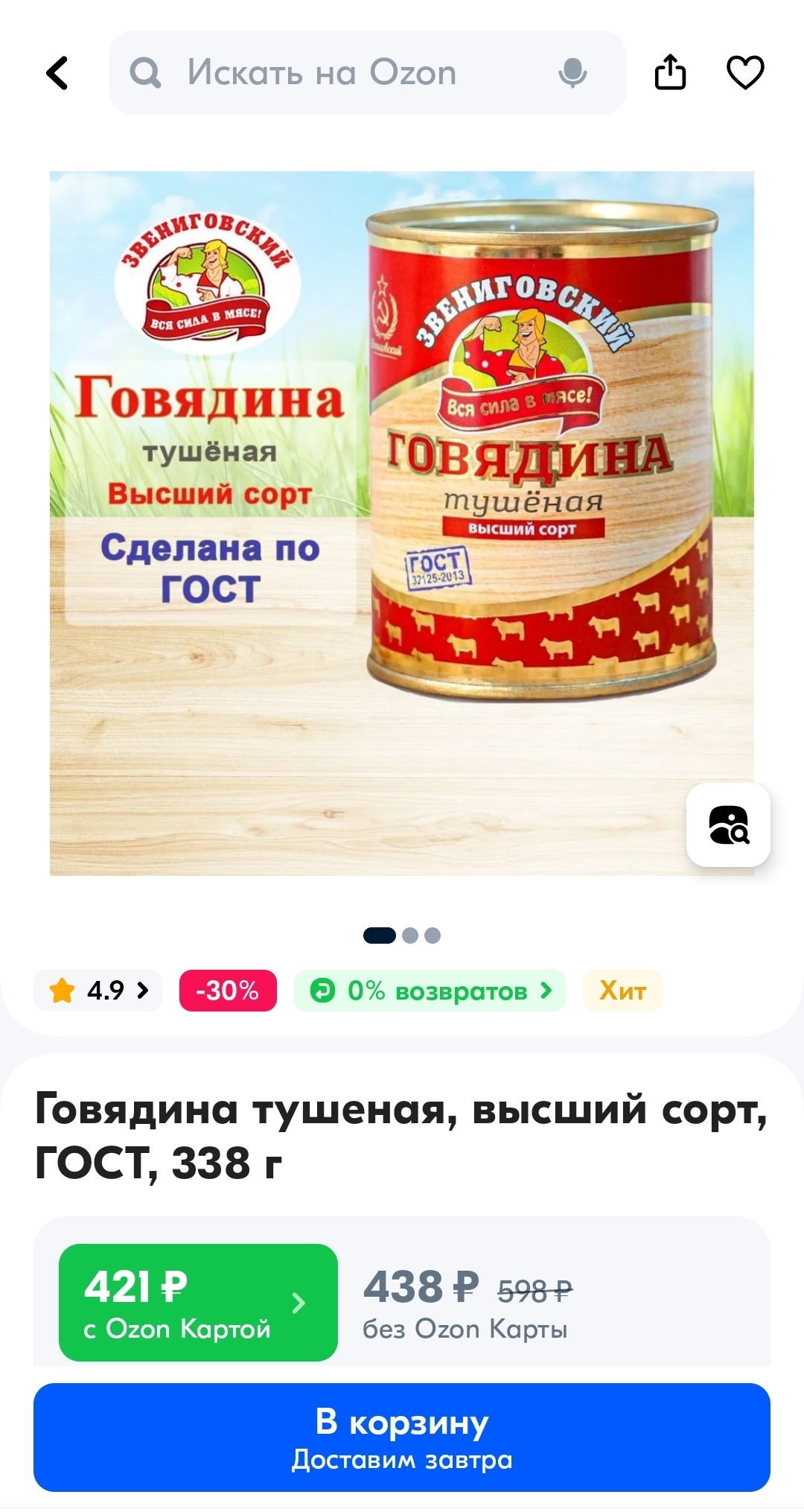Find similar products by image
Screen dimensions: 804x1512
[728, 825]
